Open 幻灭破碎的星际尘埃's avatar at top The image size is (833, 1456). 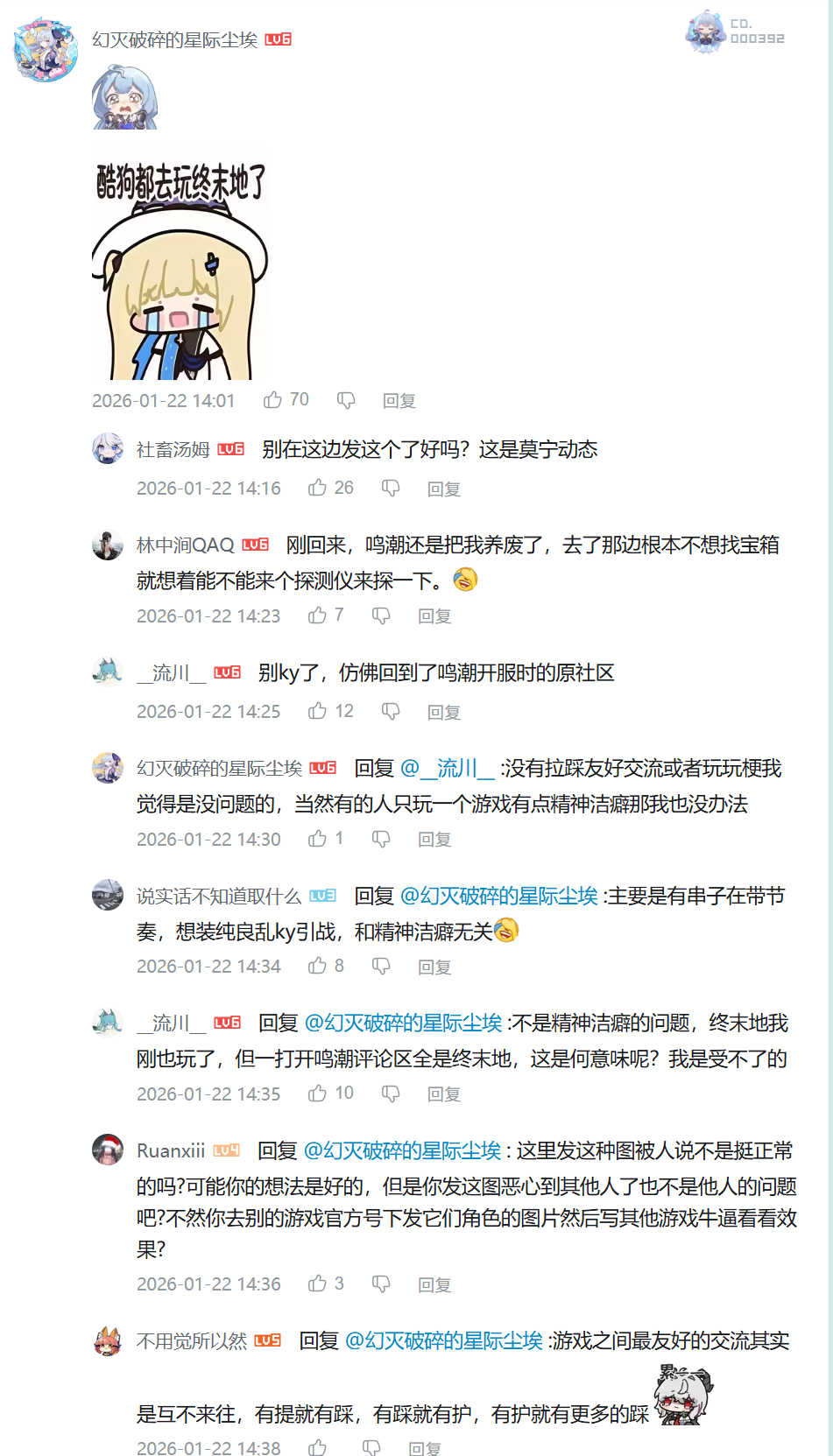click(46, 49)
